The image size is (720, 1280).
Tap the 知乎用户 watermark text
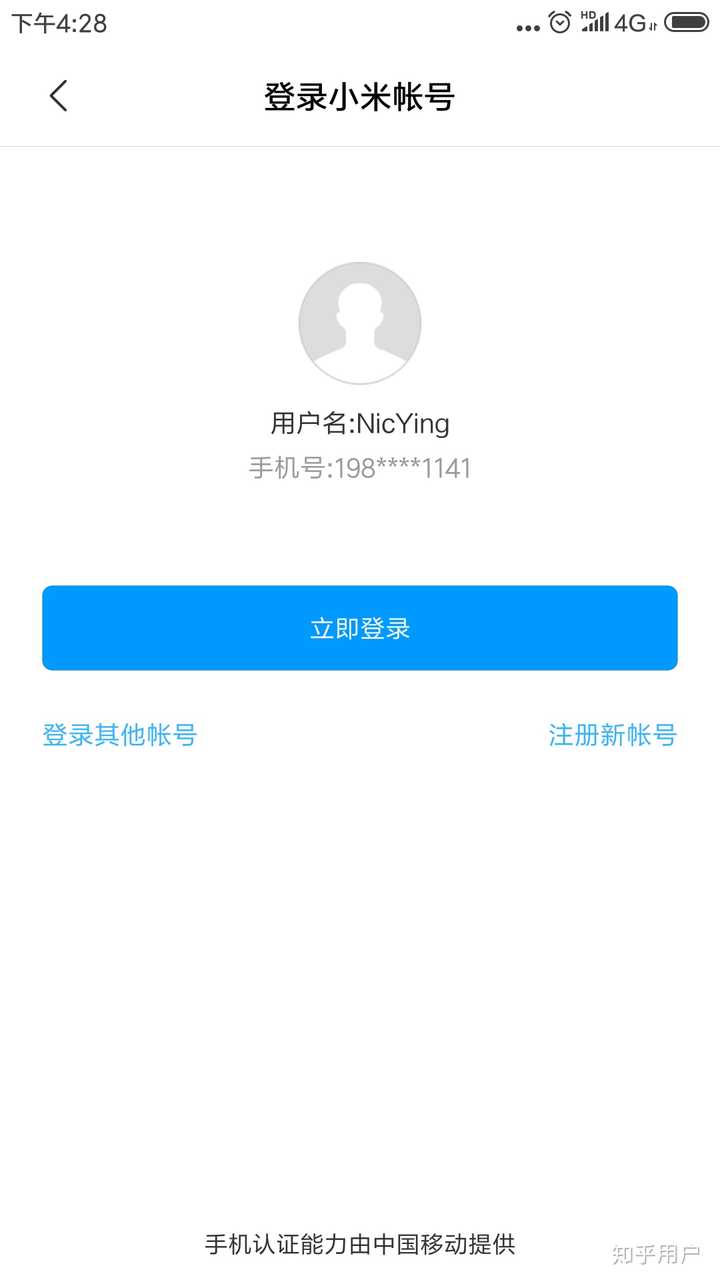(655, 1252)
